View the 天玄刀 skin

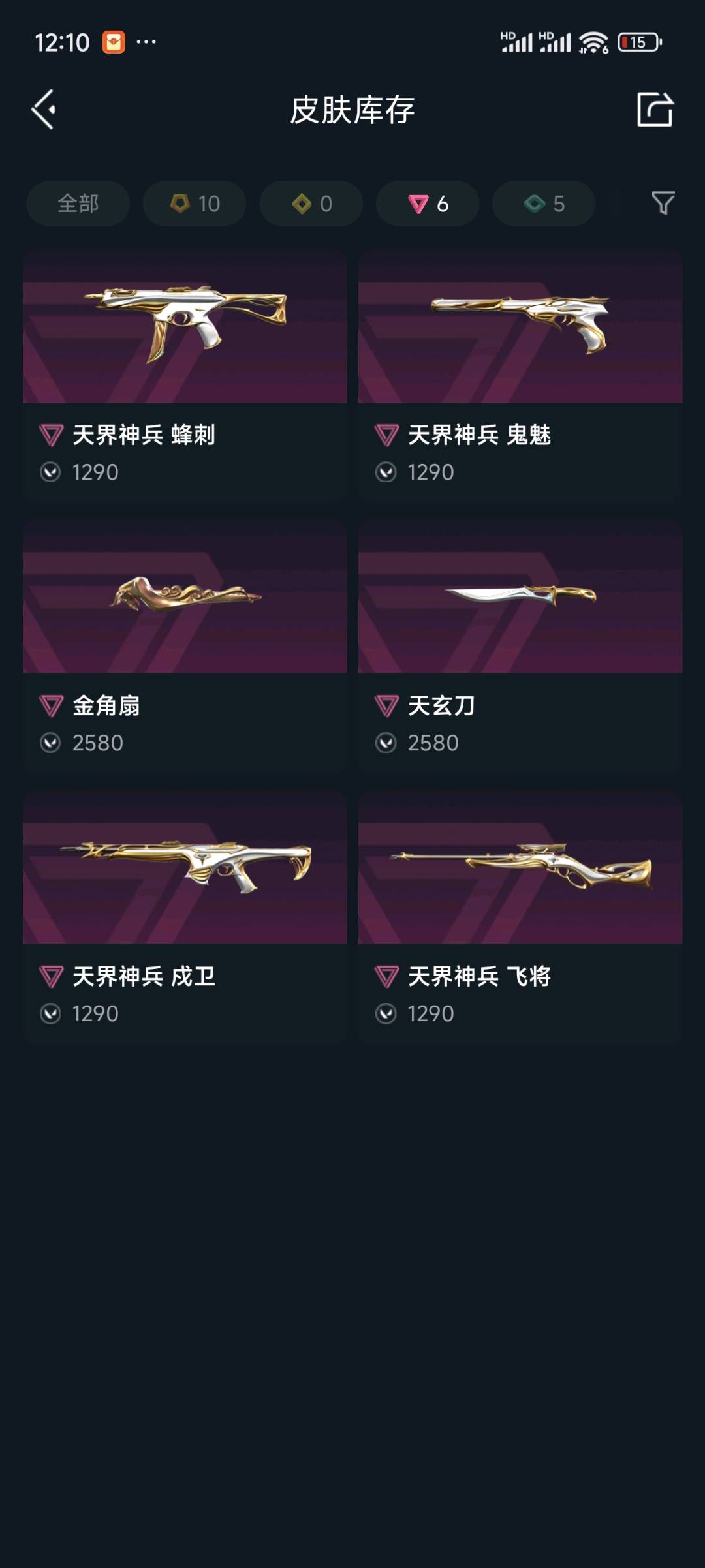point(520,646)
